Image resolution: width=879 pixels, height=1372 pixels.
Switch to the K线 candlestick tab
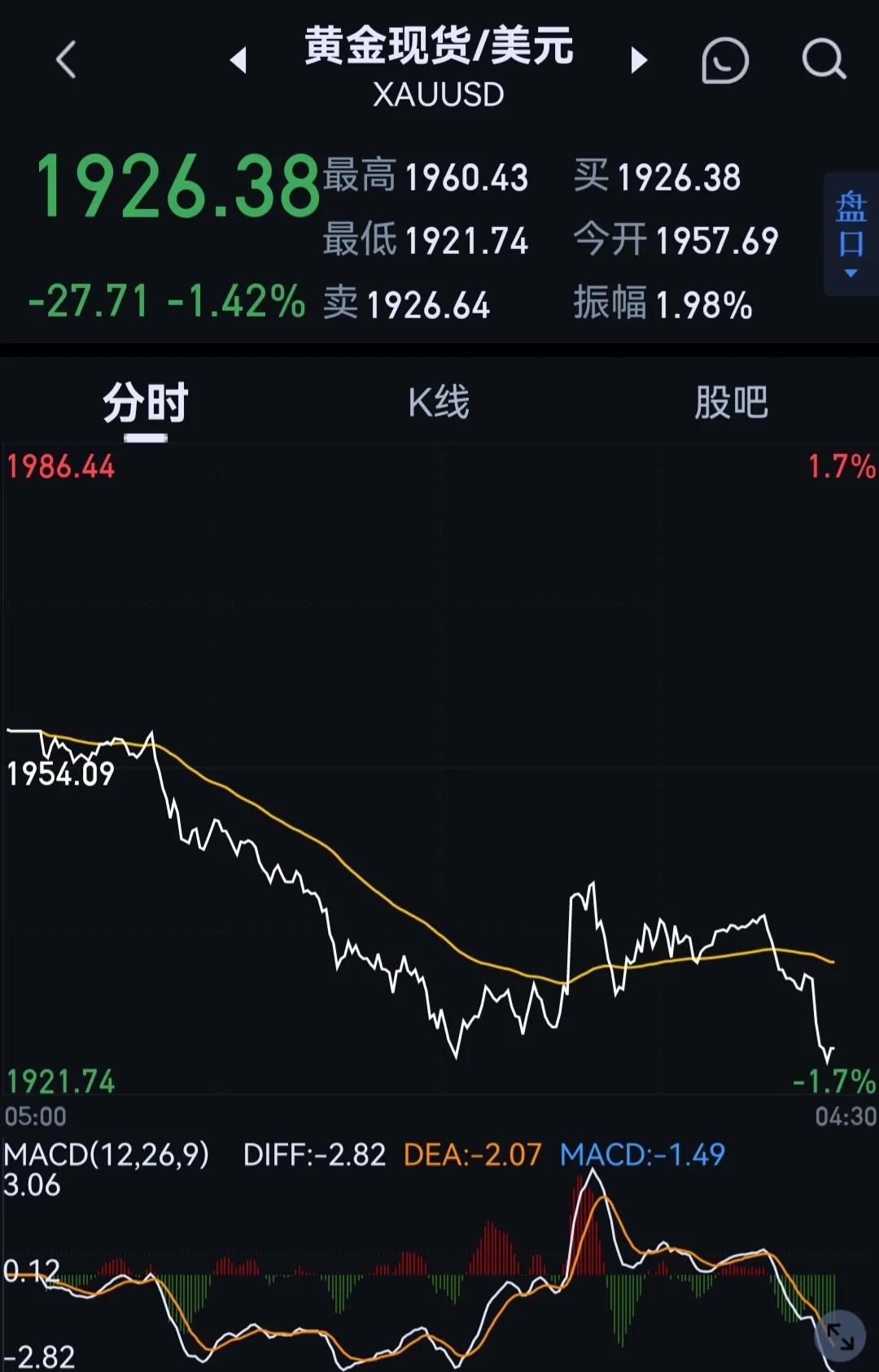(439, 401)
